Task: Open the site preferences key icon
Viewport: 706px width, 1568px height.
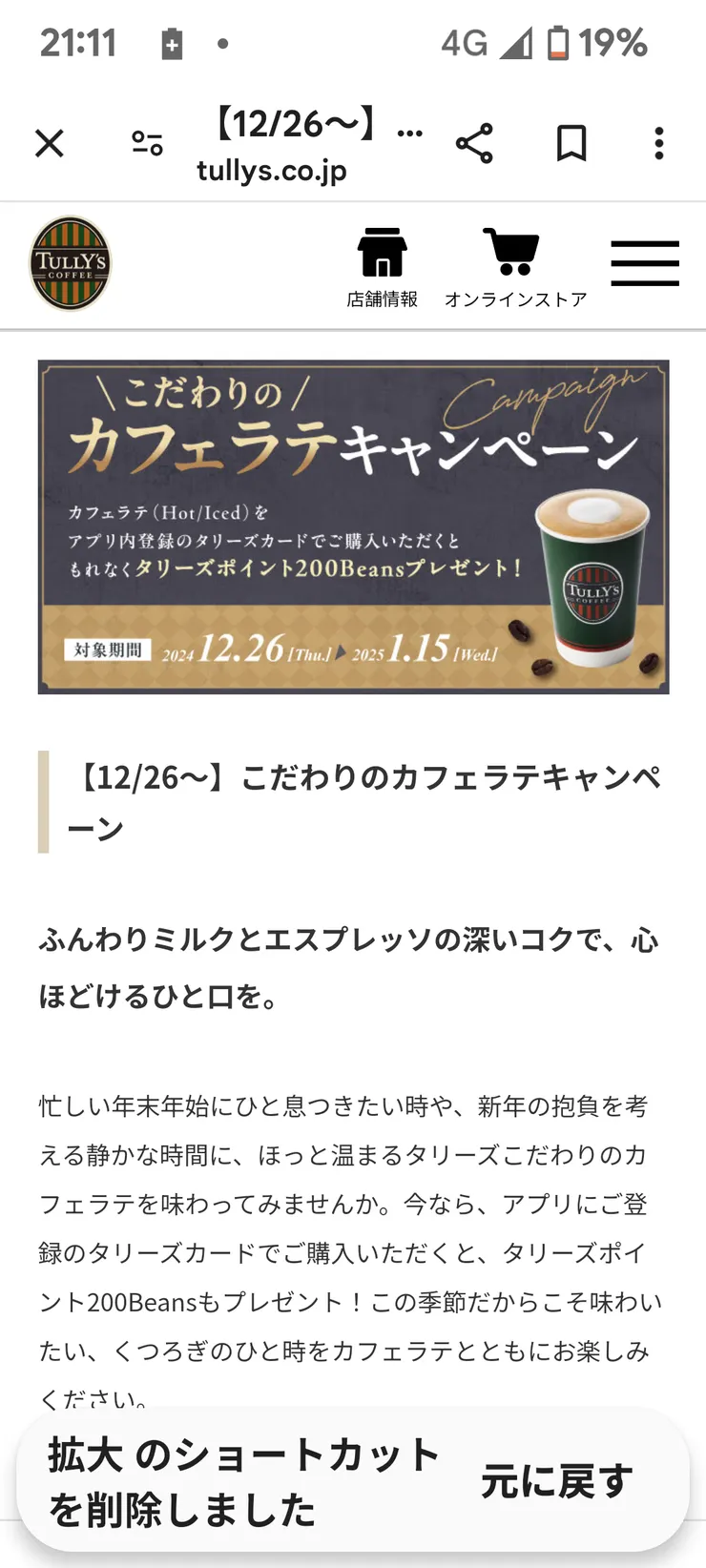Action: tap(147, 143)
